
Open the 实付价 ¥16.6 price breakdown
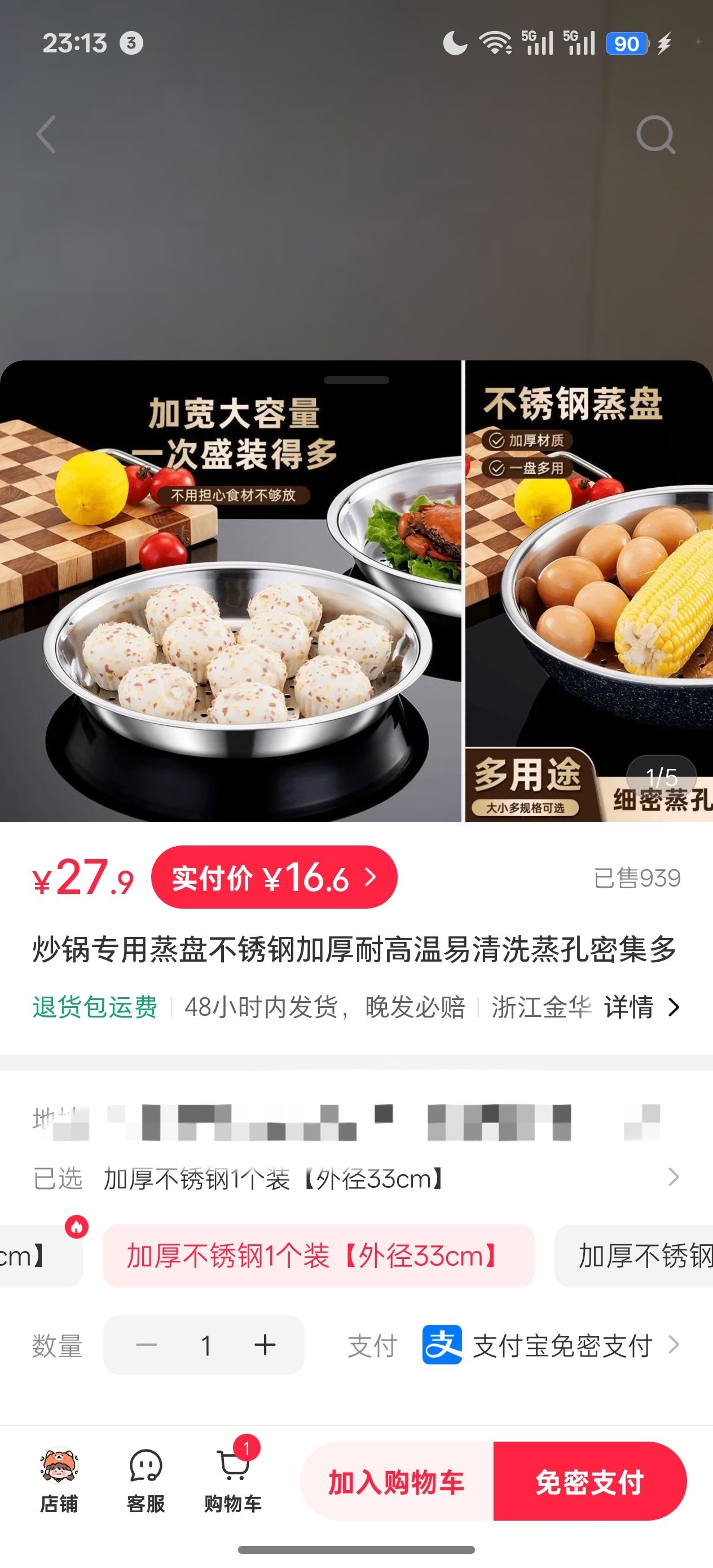pos(274,877)
